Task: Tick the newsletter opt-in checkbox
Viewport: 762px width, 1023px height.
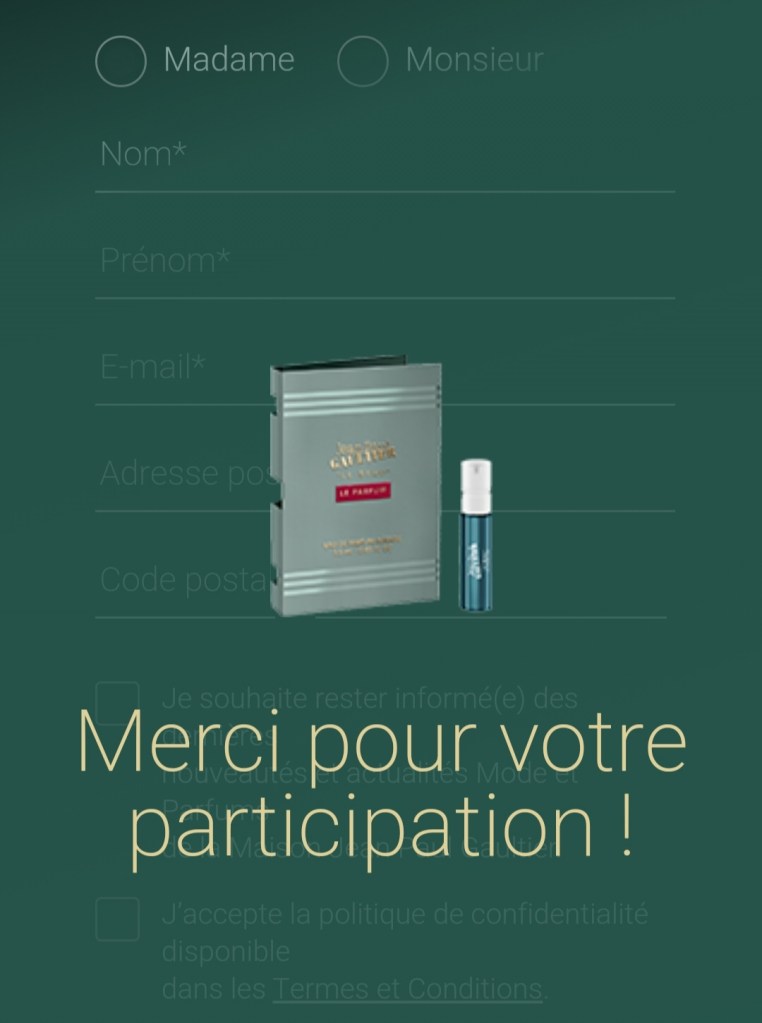Action: [x=117, y=703]
